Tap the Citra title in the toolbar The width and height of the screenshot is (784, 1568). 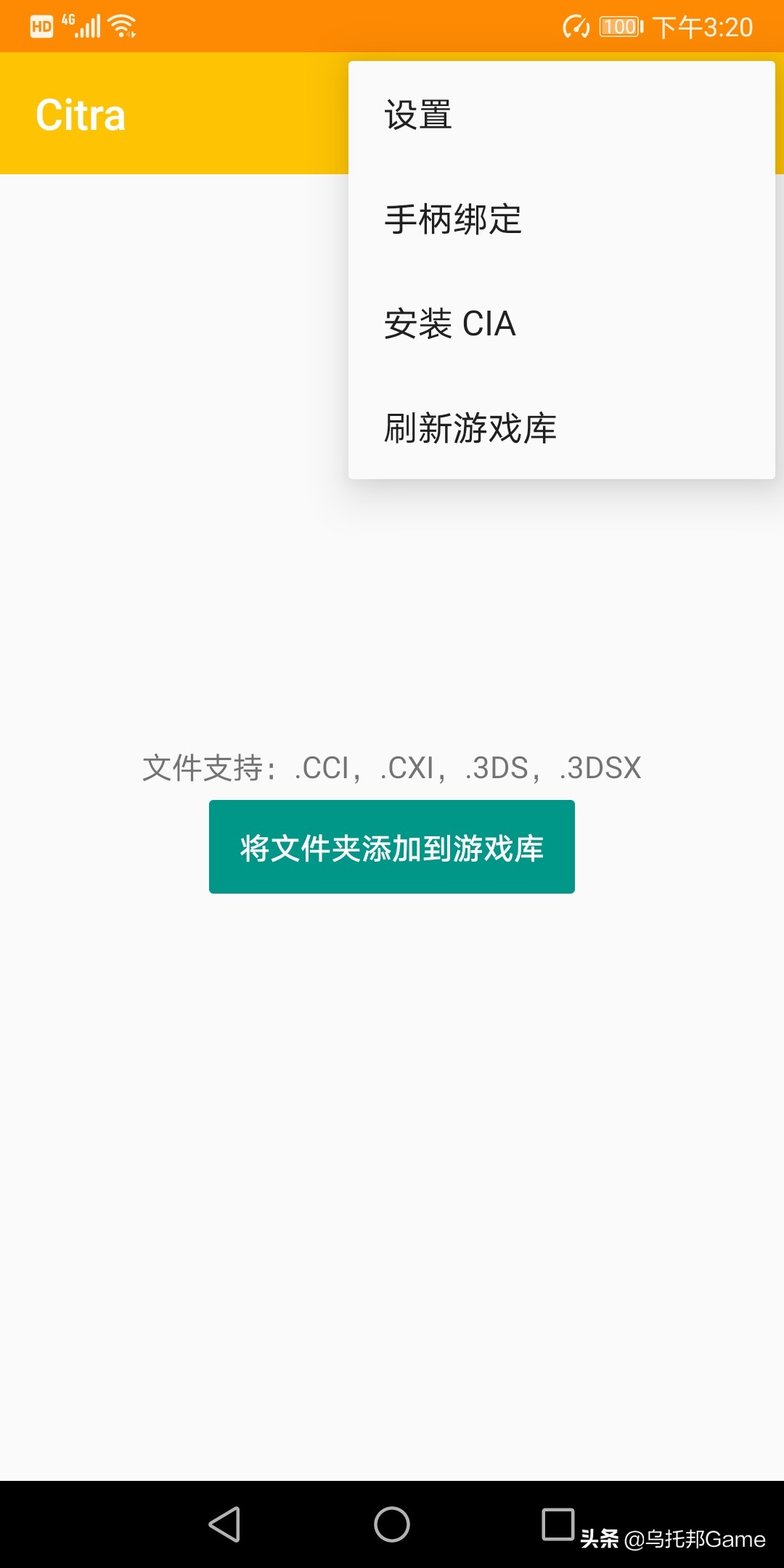point(81,114)
